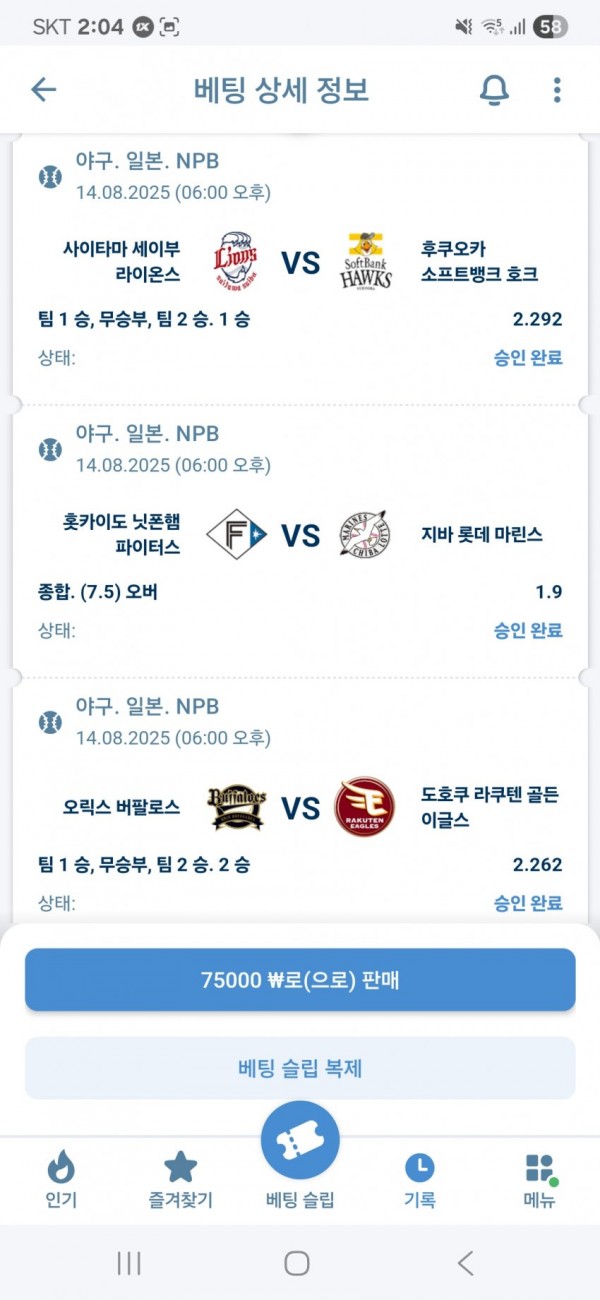Viewport: 600px width, 1300px height.
Task: Duplicate the bet slip (베팅 슬립 복제)
Action: point(300,1068)
